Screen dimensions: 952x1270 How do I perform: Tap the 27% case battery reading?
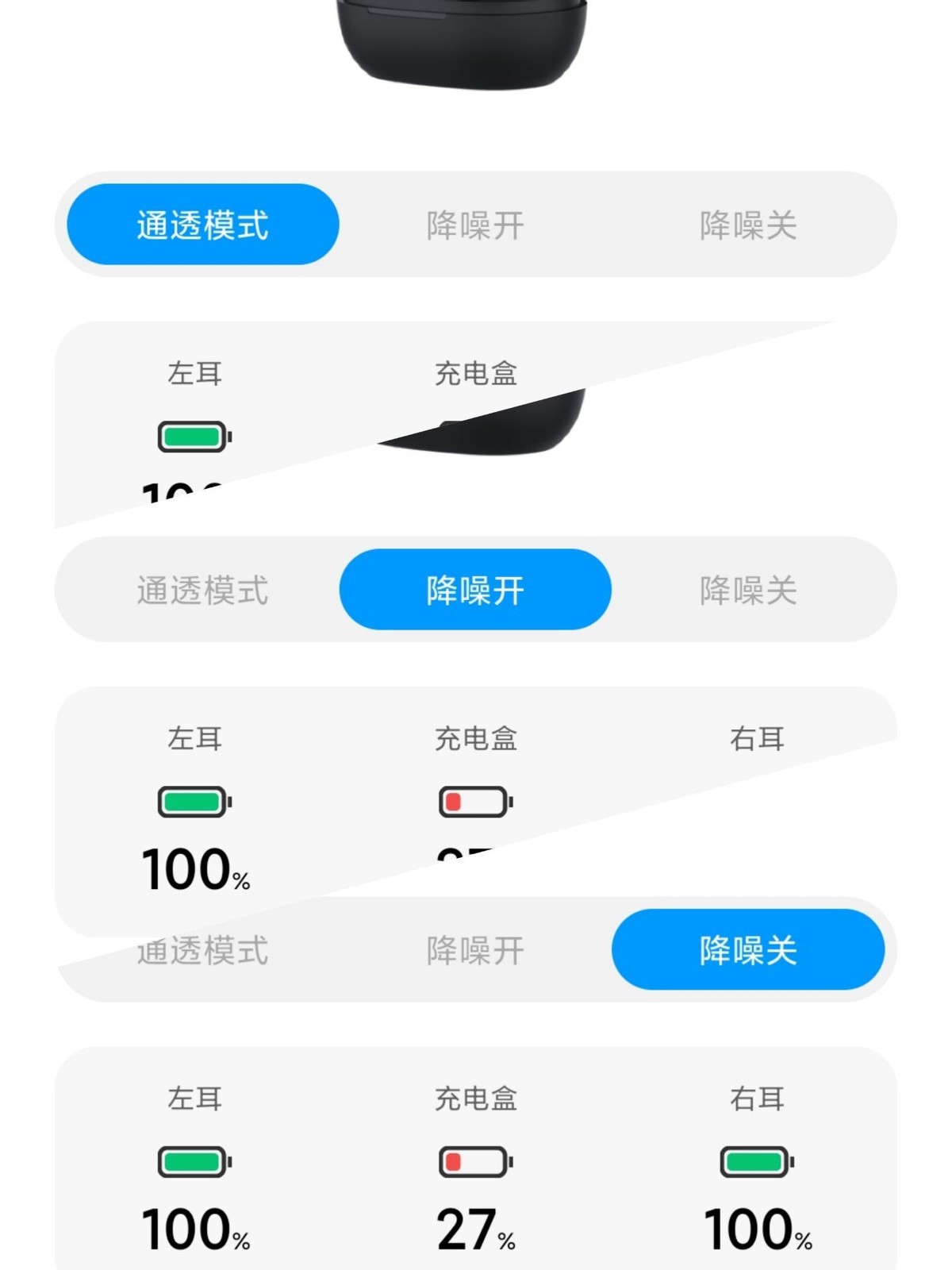[x=476, y=1226]
